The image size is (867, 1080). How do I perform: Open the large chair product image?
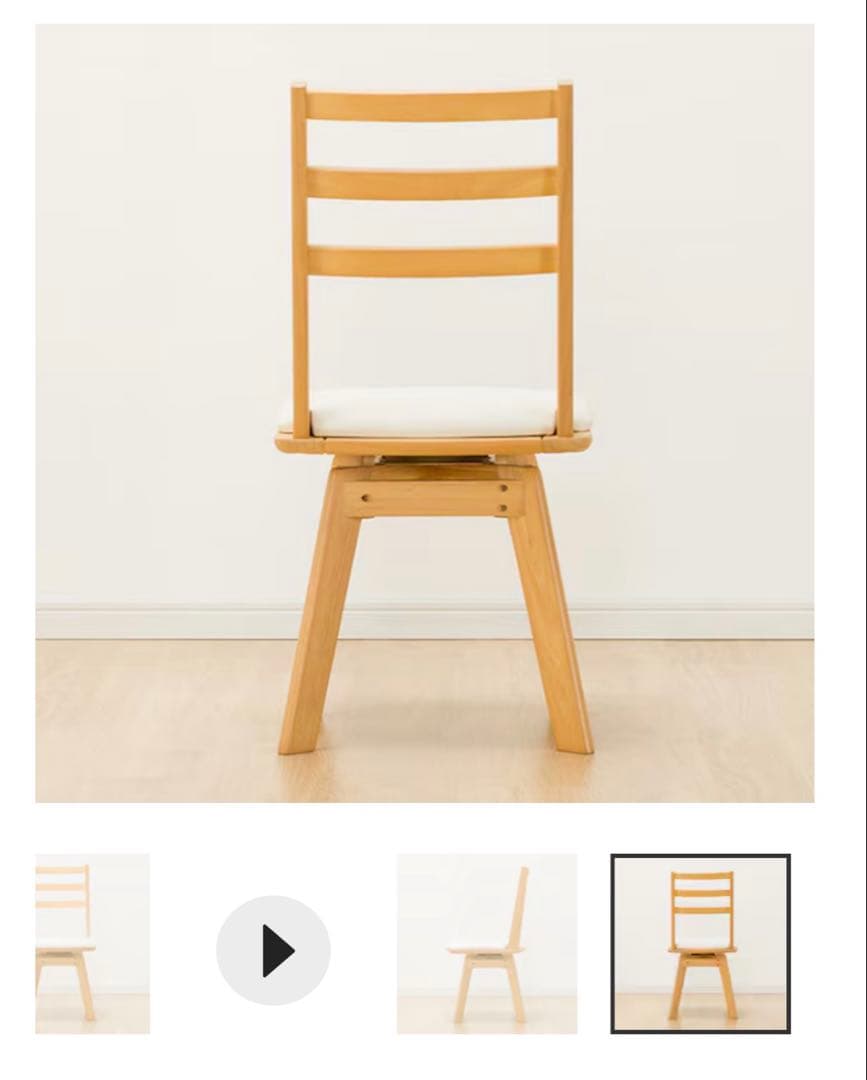[425, 413]
